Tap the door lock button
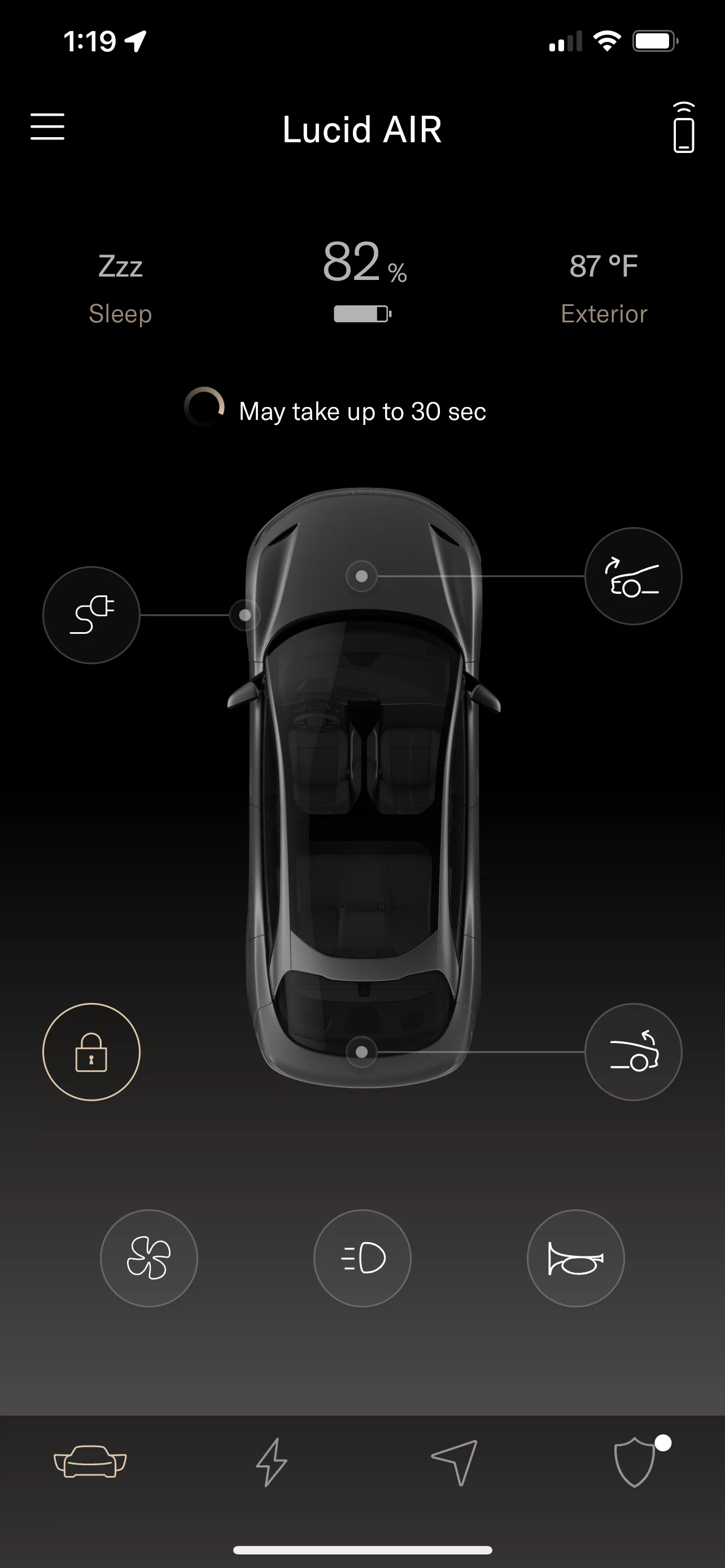 91,1052
